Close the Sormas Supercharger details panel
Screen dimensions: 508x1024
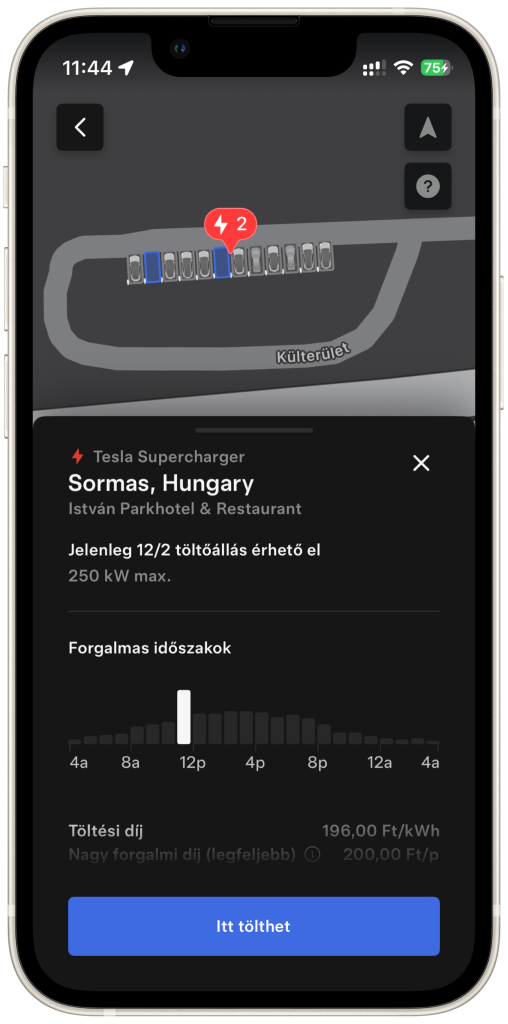(422, 463)
